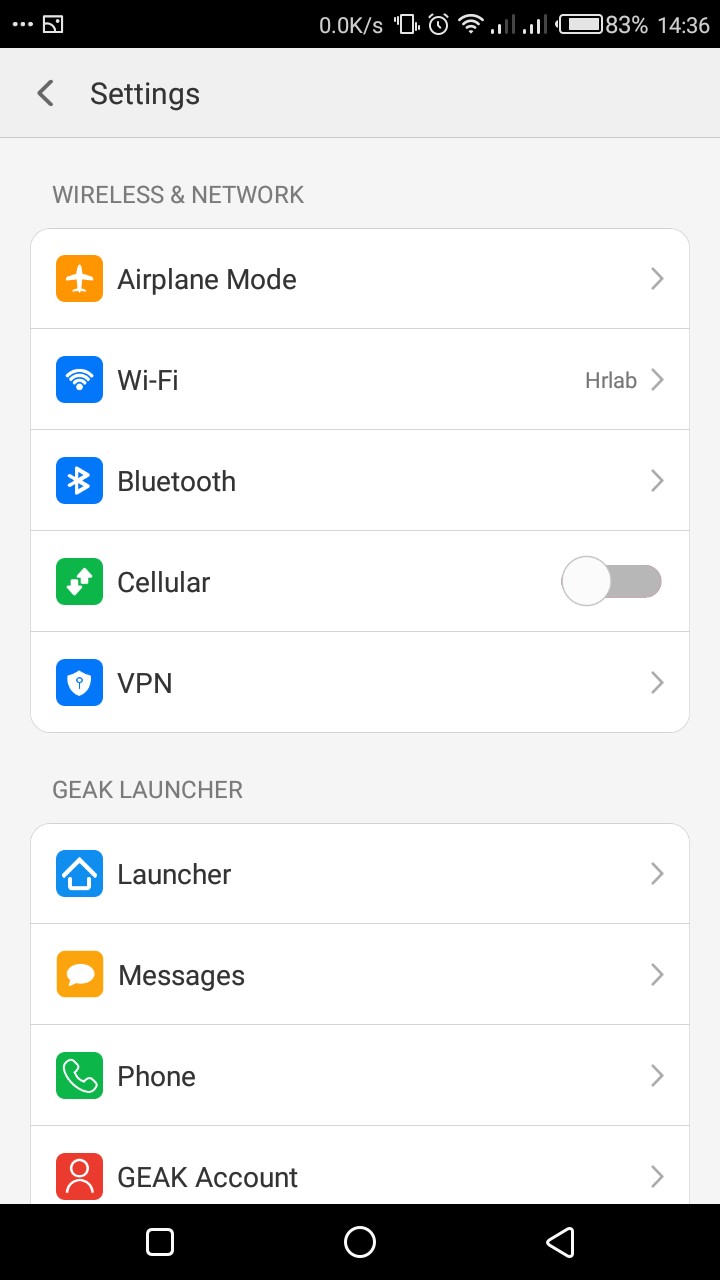Tap the system home button

tap(360, 1242)
